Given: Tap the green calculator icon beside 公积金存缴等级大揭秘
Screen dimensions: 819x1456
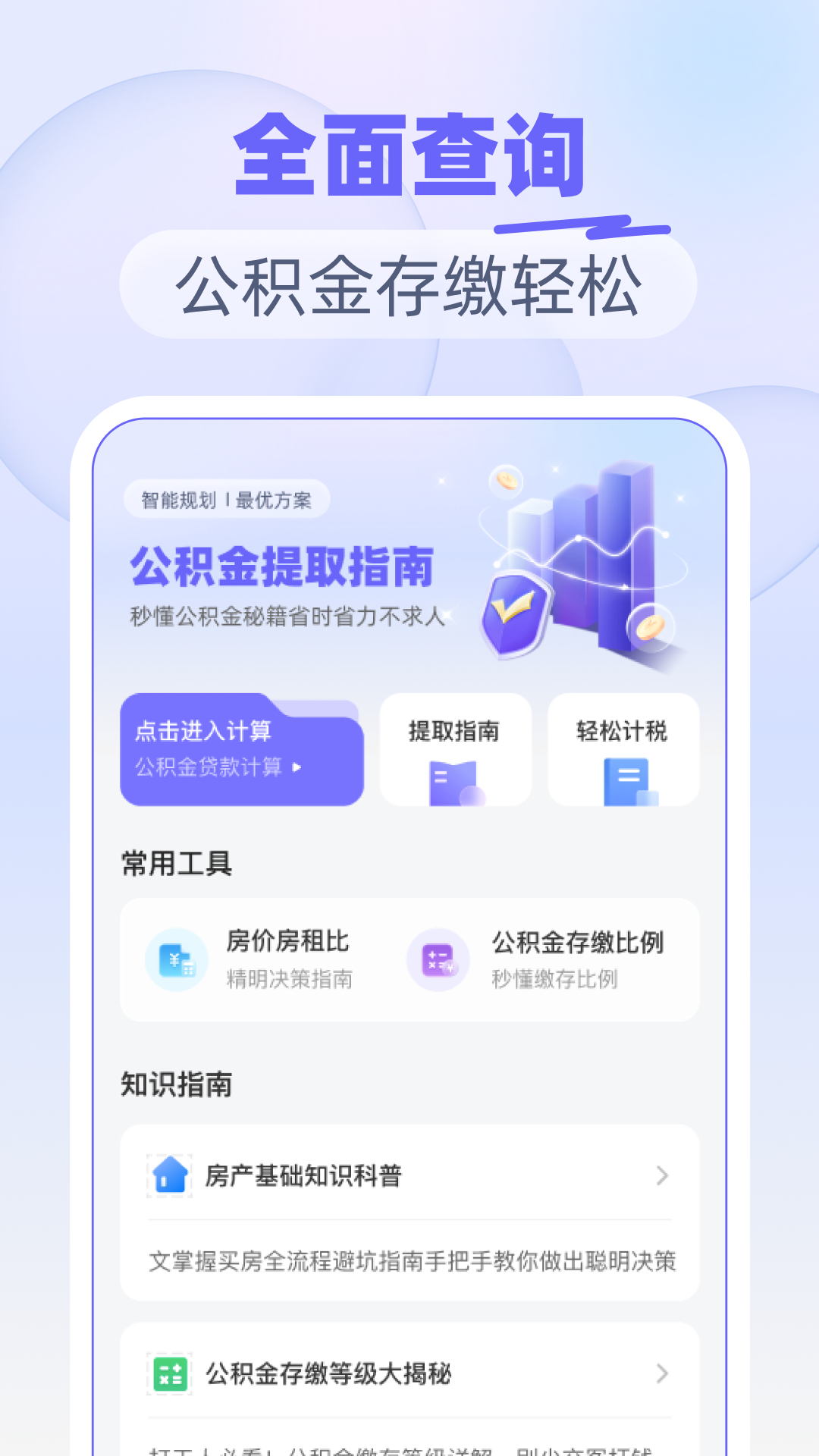Looking at the screenshot, I should 168,1374.
